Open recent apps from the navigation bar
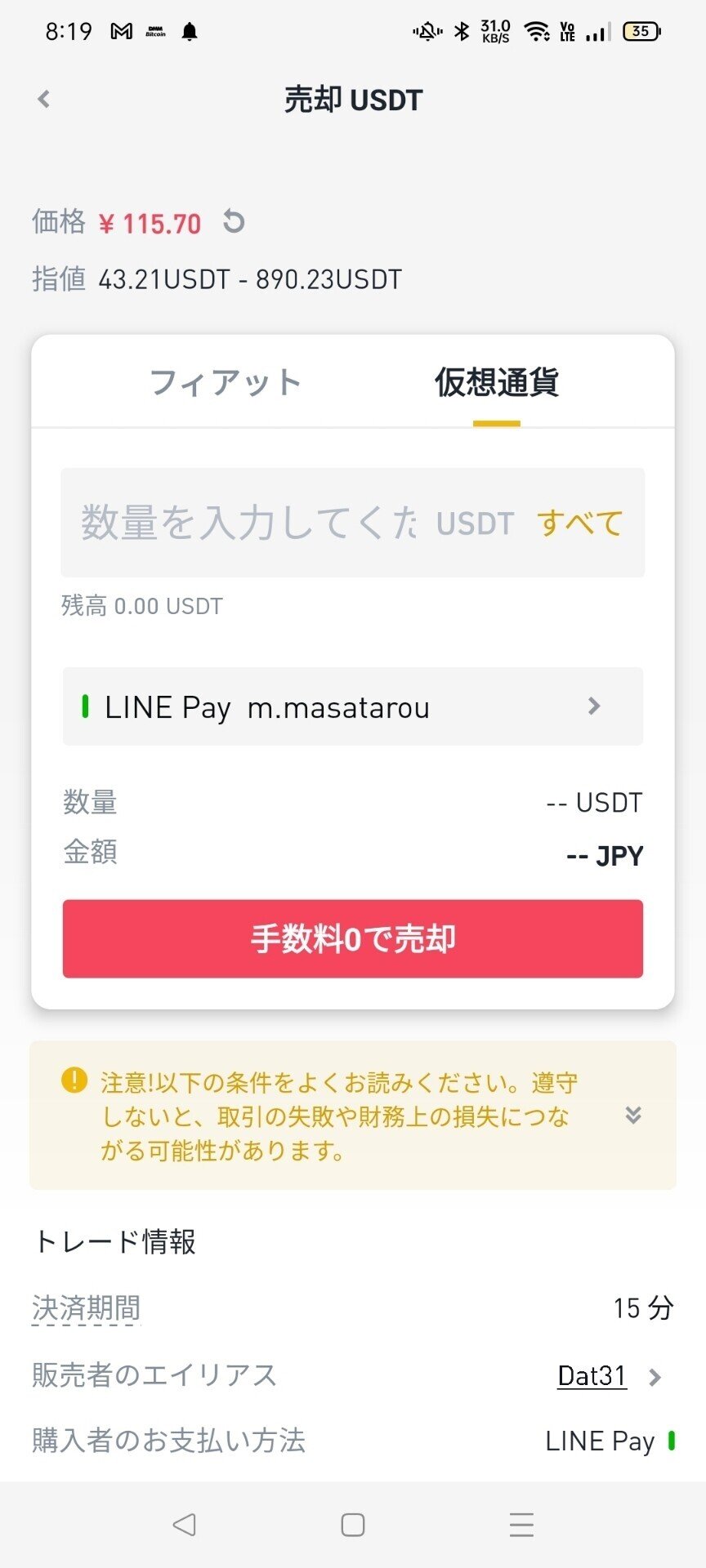This screenshot has height=1568, width=706. pos(521,1524)
